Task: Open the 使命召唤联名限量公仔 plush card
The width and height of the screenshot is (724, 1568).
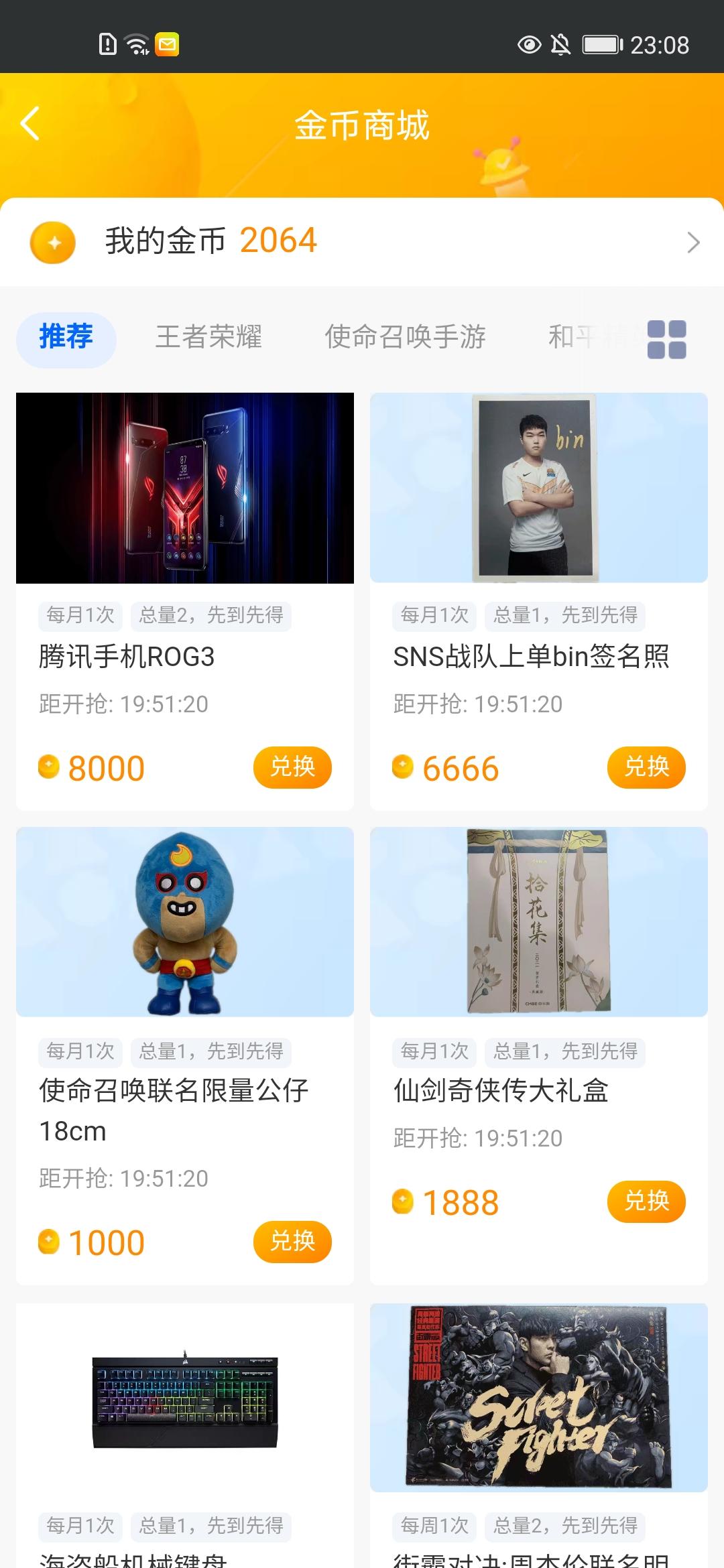Action: pyautogui.click(x=185, y=923)
